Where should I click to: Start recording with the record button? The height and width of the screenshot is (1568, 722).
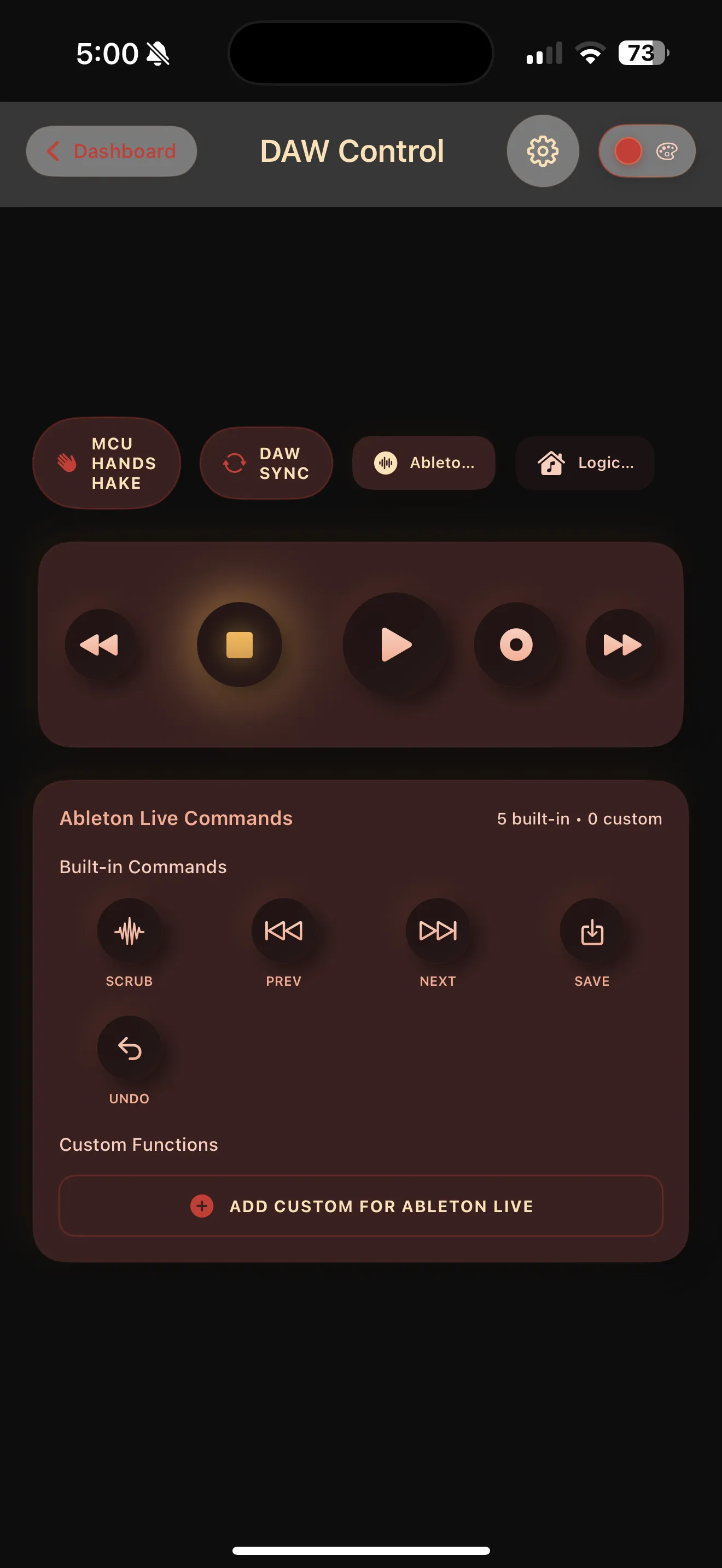(516, 645)
